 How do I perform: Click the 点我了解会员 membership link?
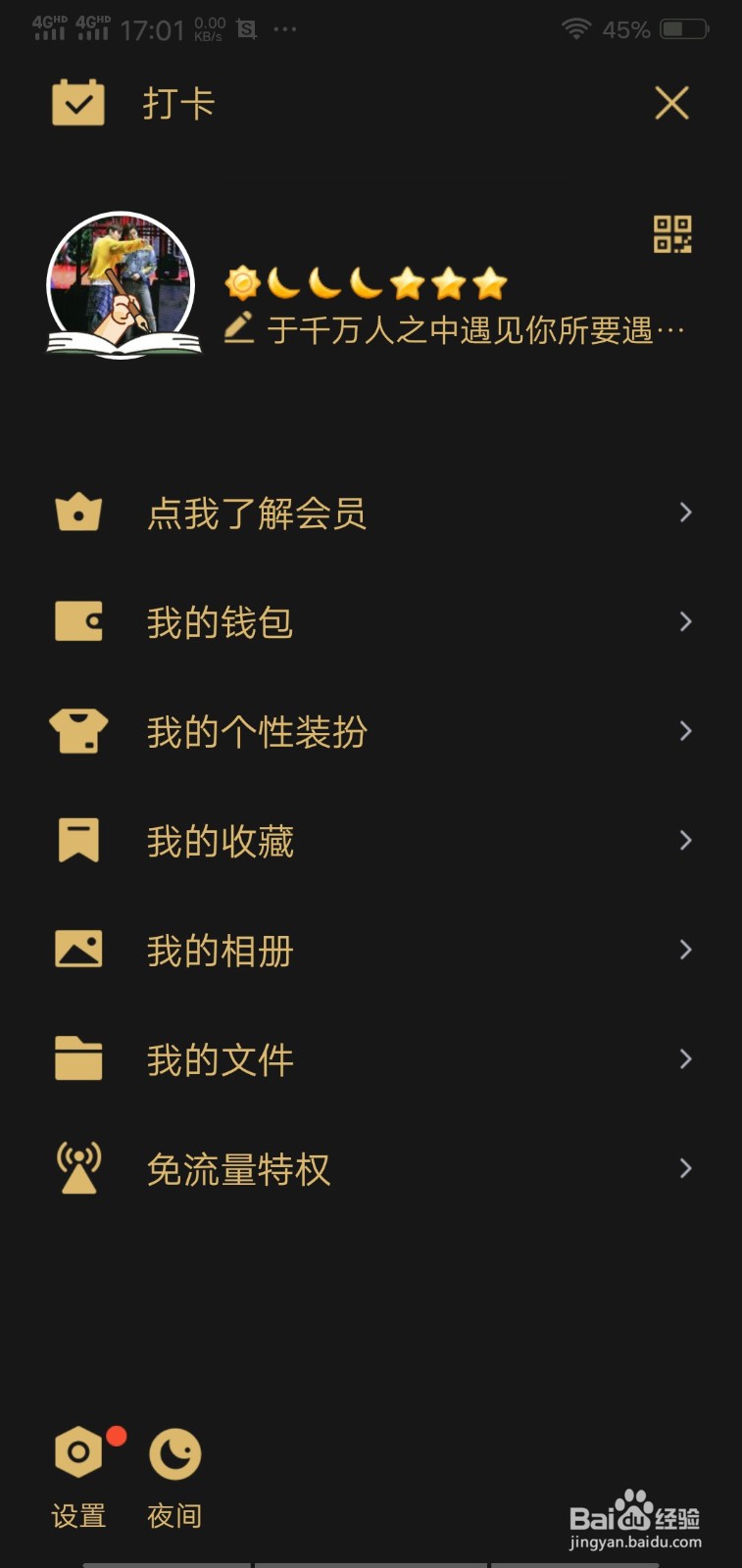coord(257,514)
